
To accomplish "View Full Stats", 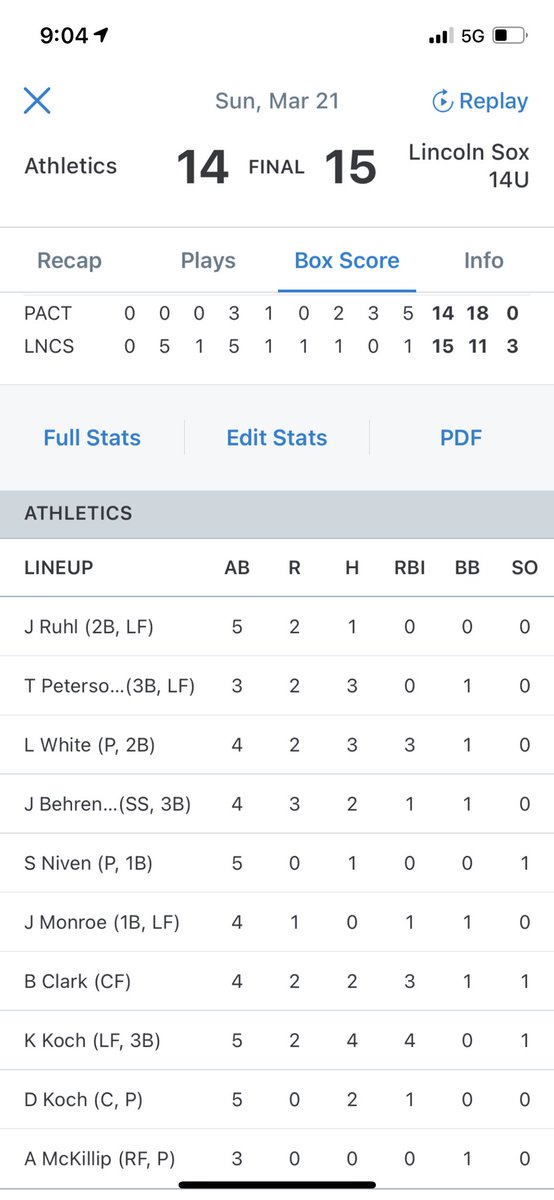I will (x=92, y=437).
